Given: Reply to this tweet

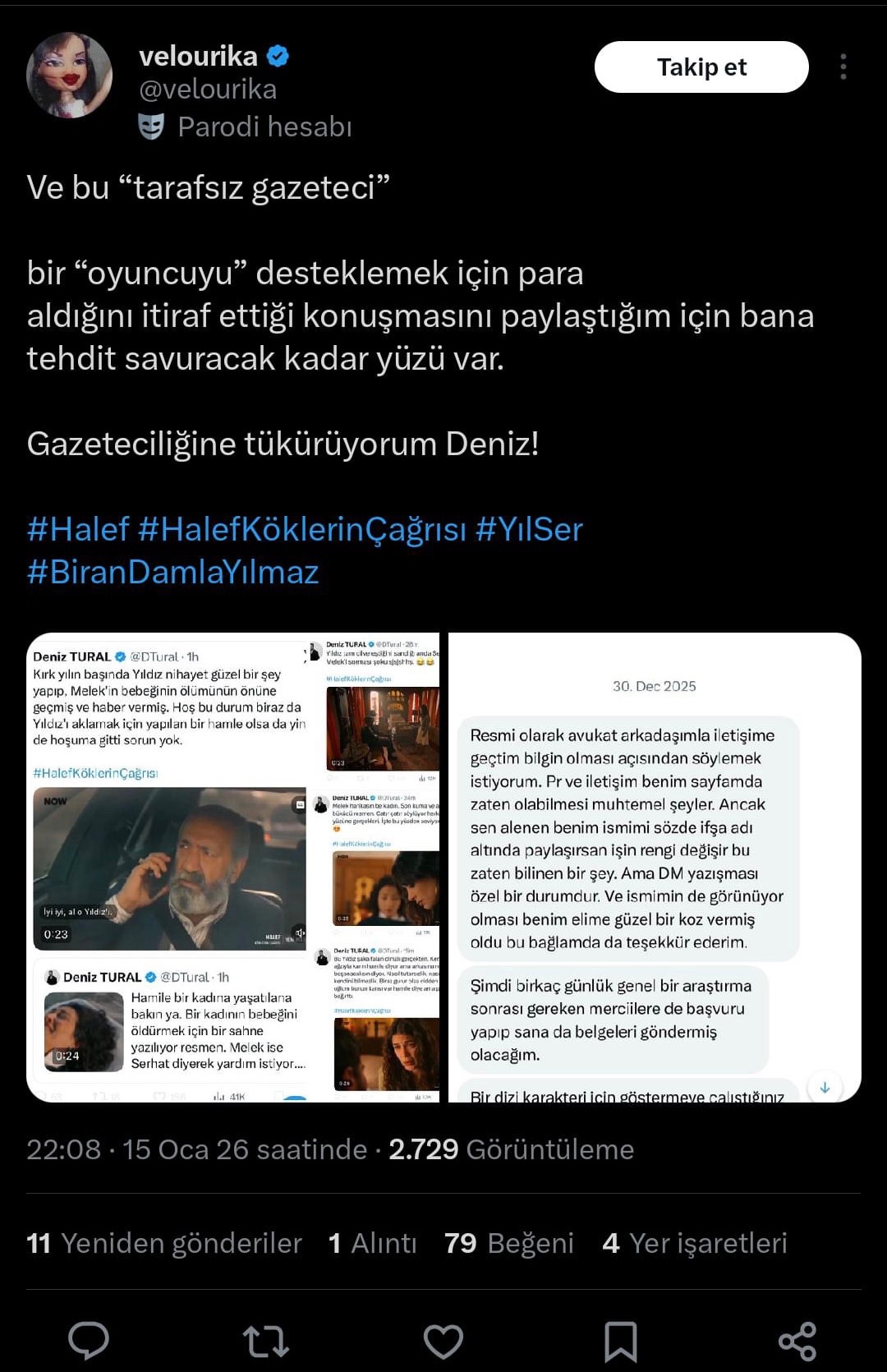Looking at the screenshot, I should click(x=89, y=1341).
